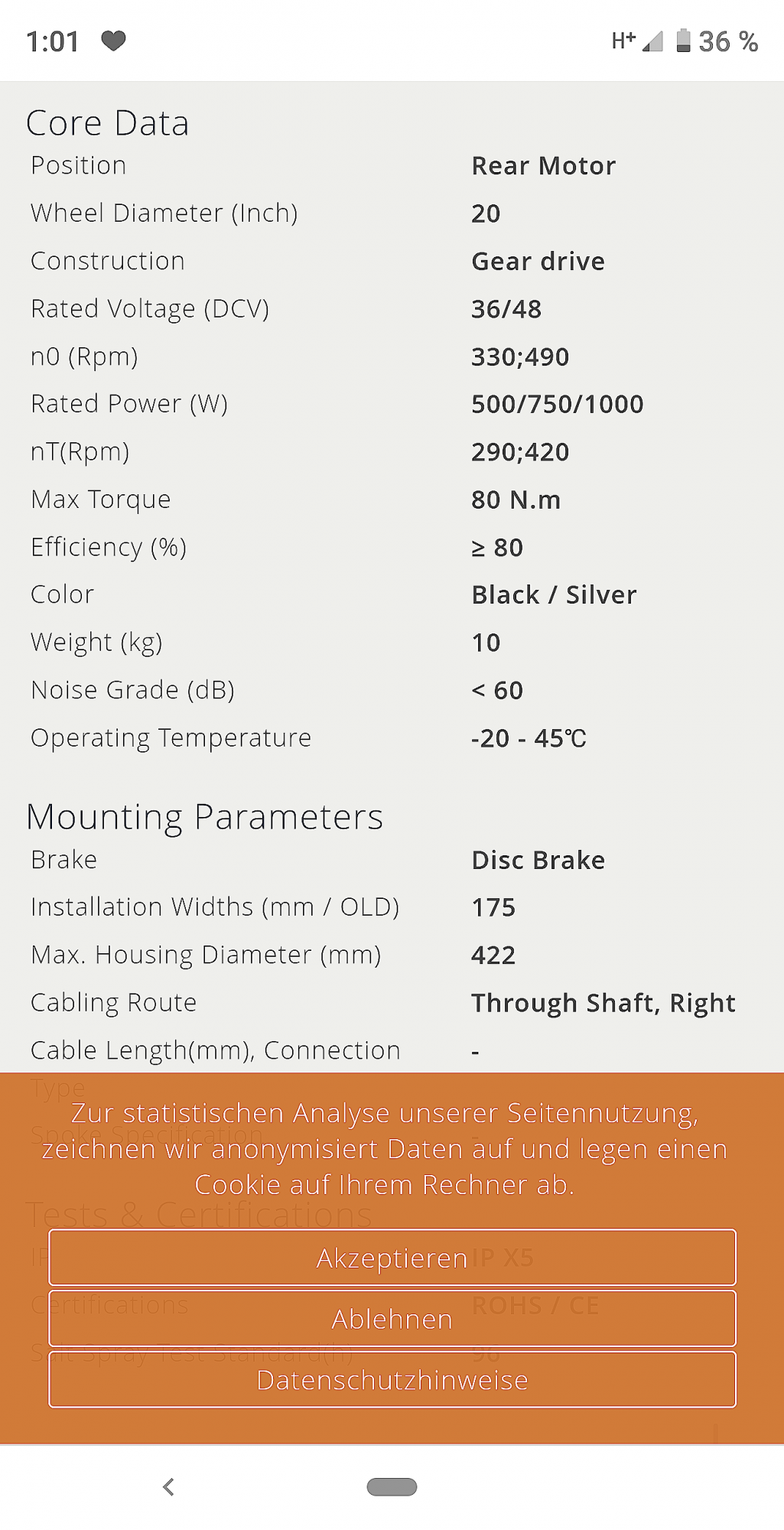Open the Datenschutzhinweise privacy notice
The image size is (784, 1530).
click(392, 1380)
